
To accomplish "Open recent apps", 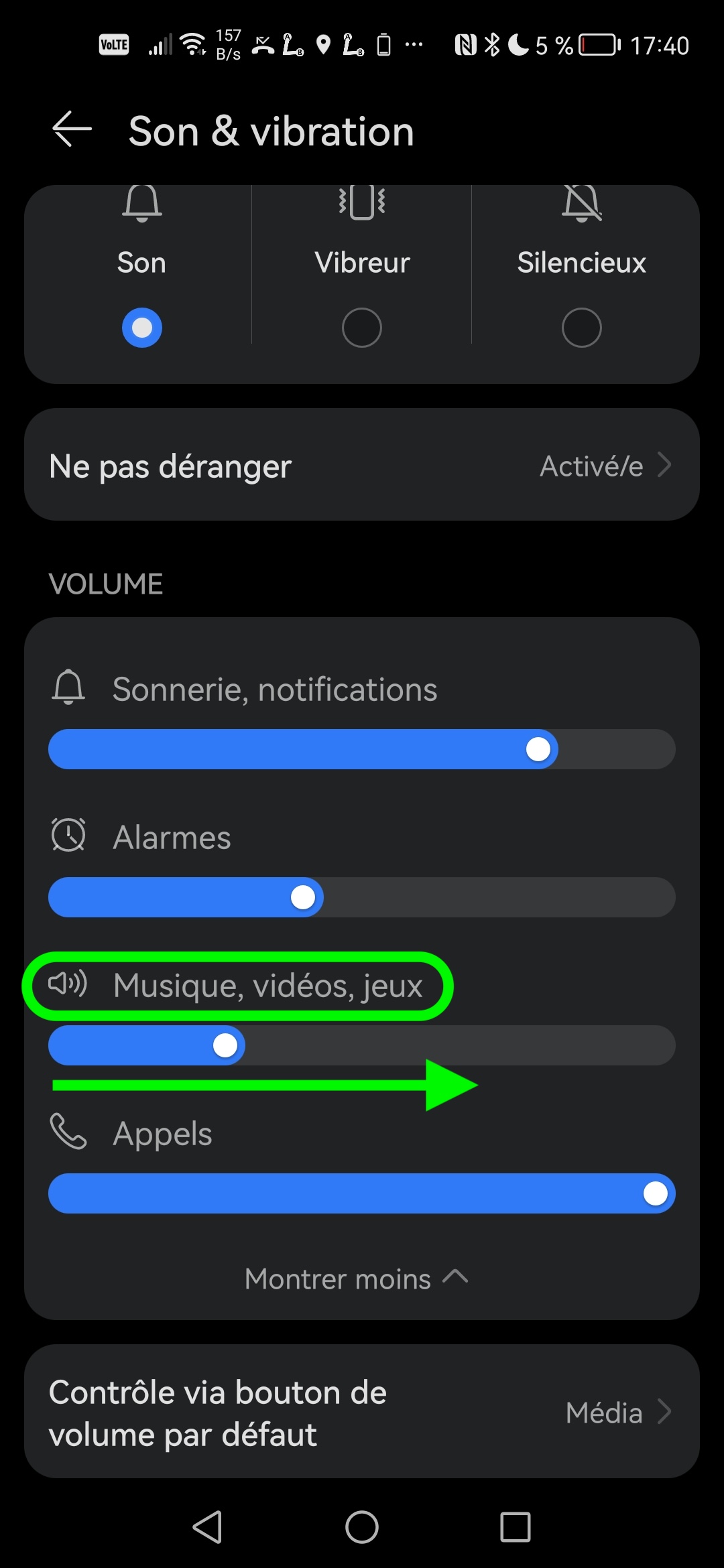I will 516,1527.
